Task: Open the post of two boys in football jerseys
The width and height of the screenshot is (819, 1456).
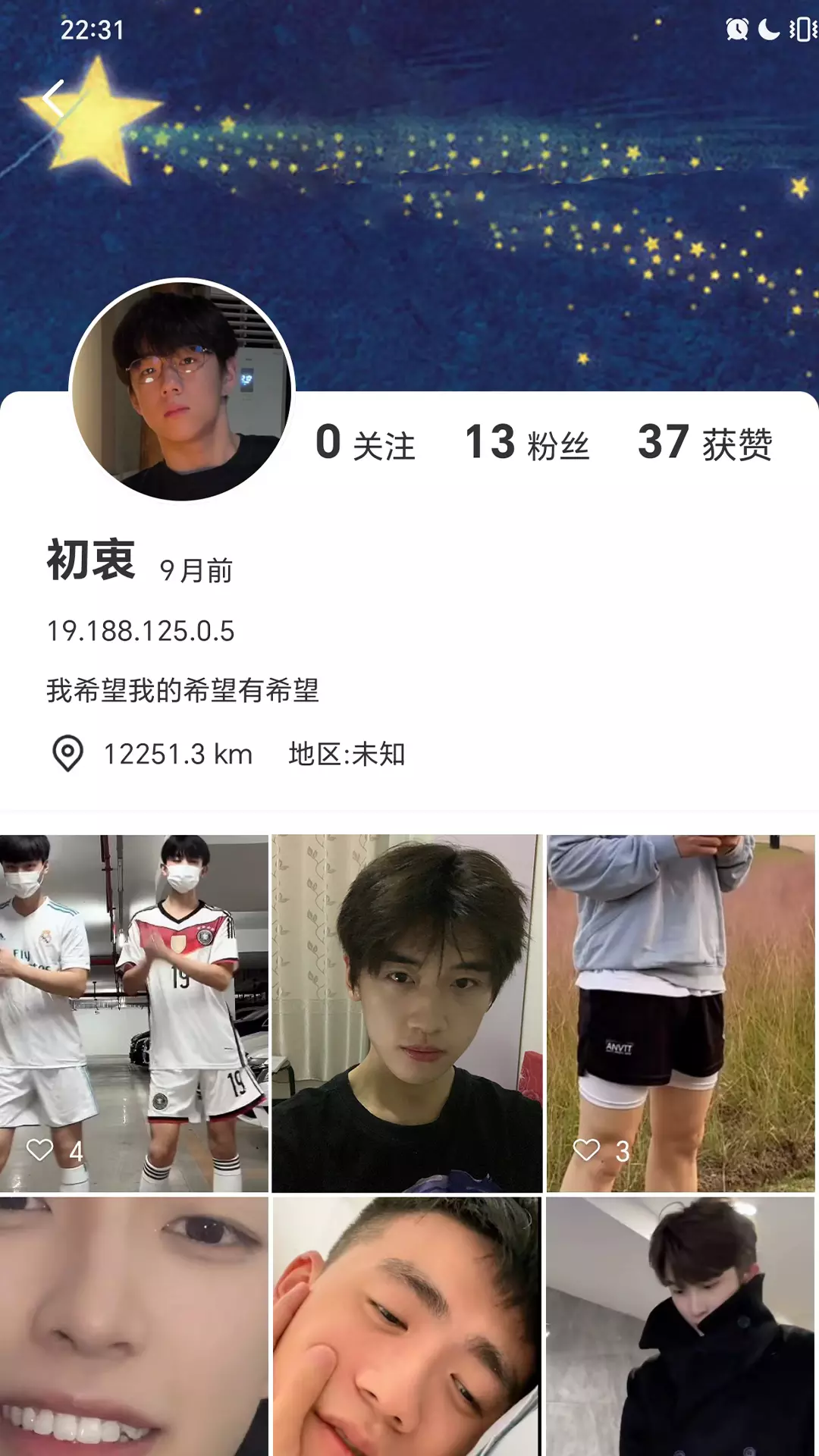Action: [x=134, y=1013]
